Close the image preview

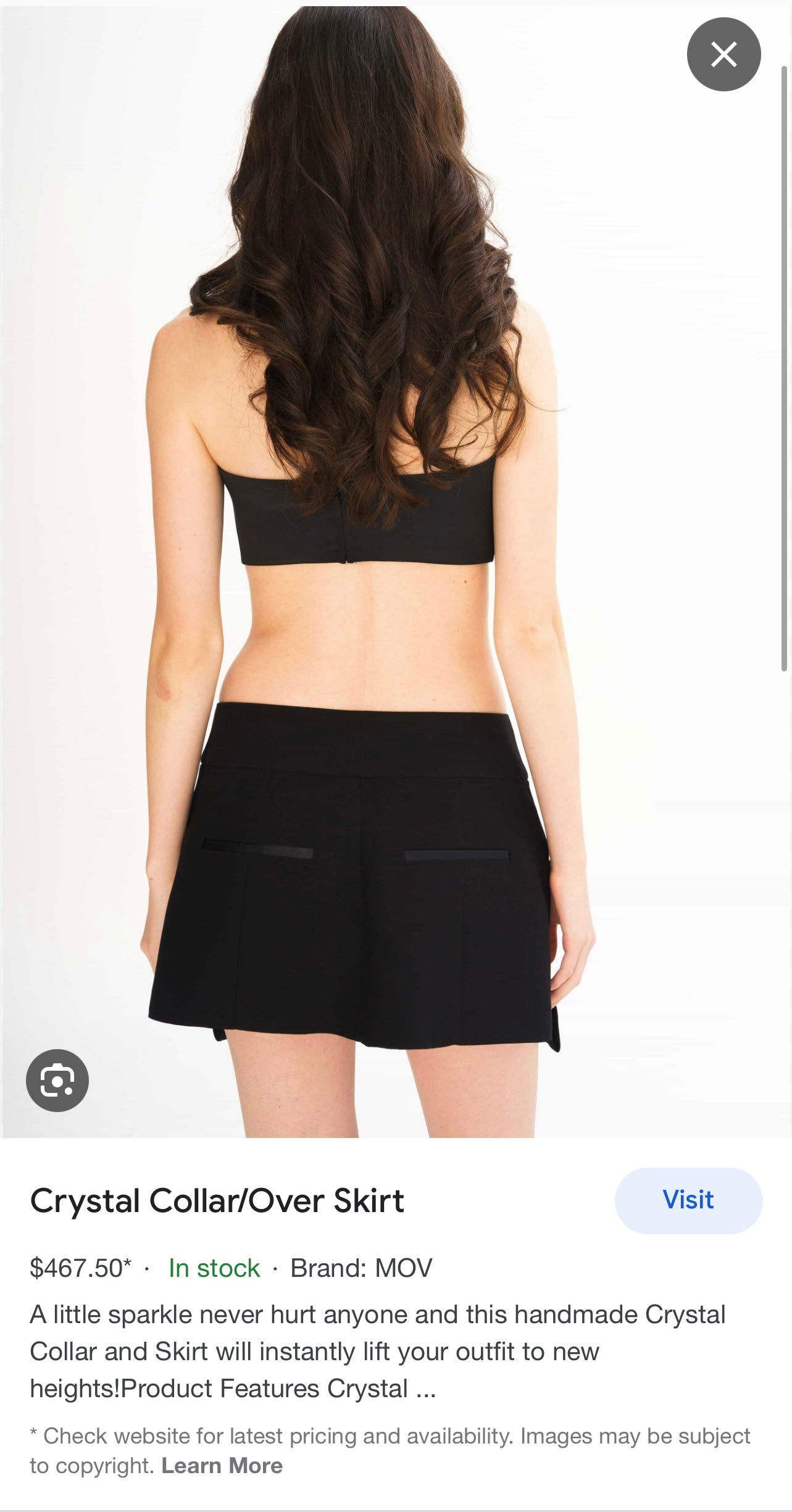coord(723,54)
